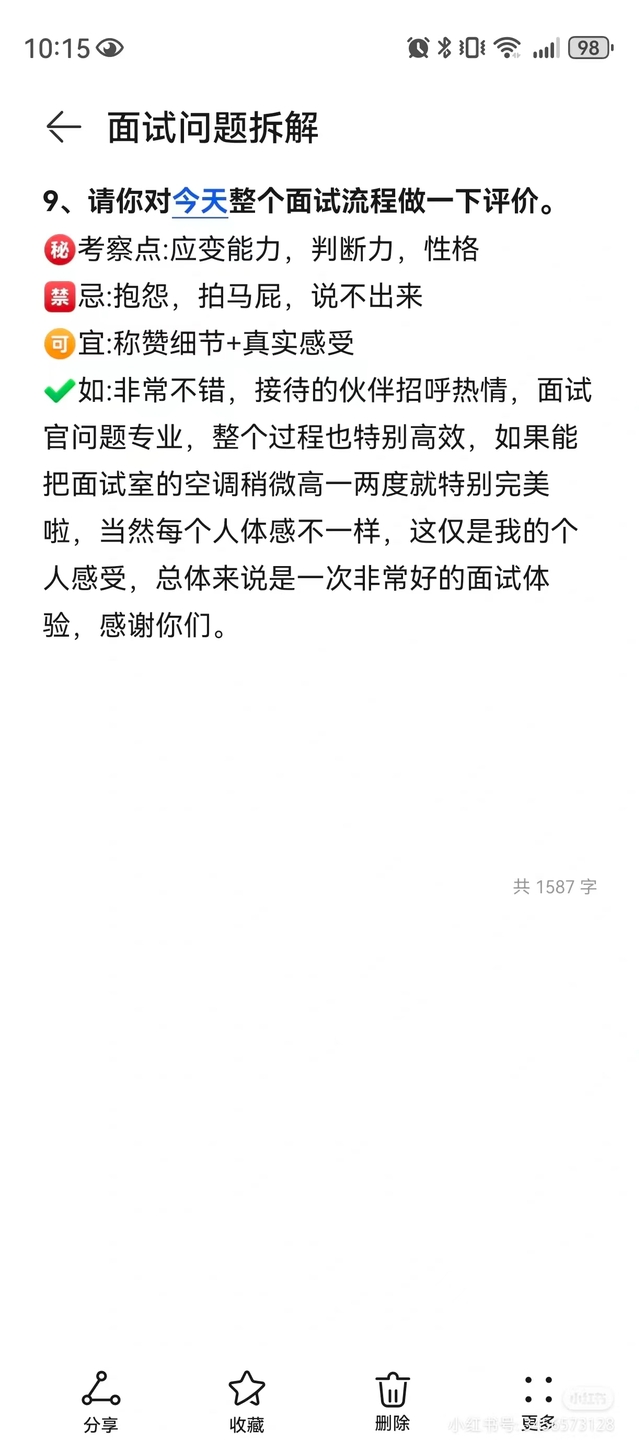This screenshot has width=639, height=1451.
Task: Delete this note using 删除
Action: 392,1400
